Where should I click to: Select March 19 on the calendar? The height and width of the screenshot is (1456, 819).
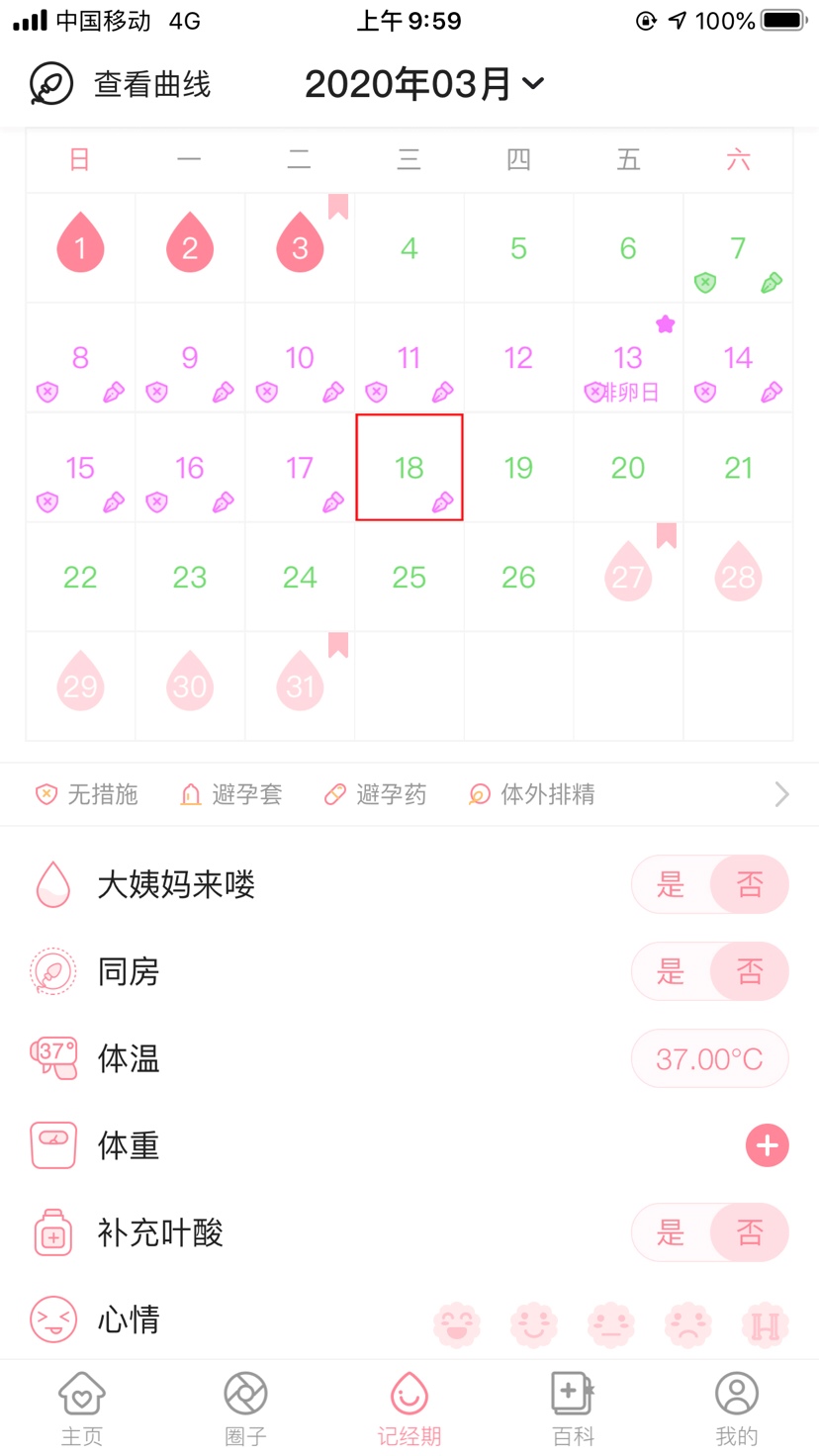[518, 468]
